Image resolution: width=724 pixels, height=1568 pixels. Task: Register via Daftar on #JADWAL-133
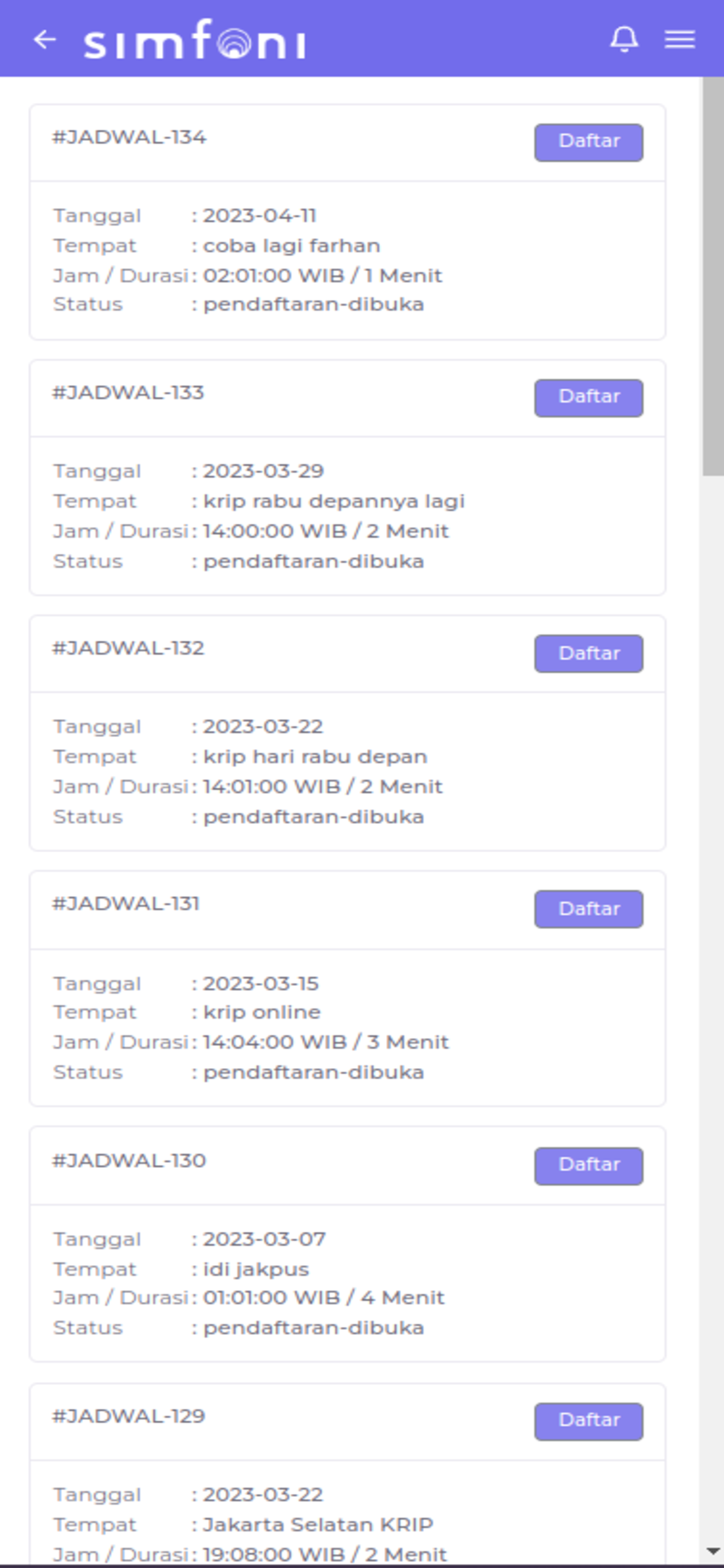coord(589,398)
